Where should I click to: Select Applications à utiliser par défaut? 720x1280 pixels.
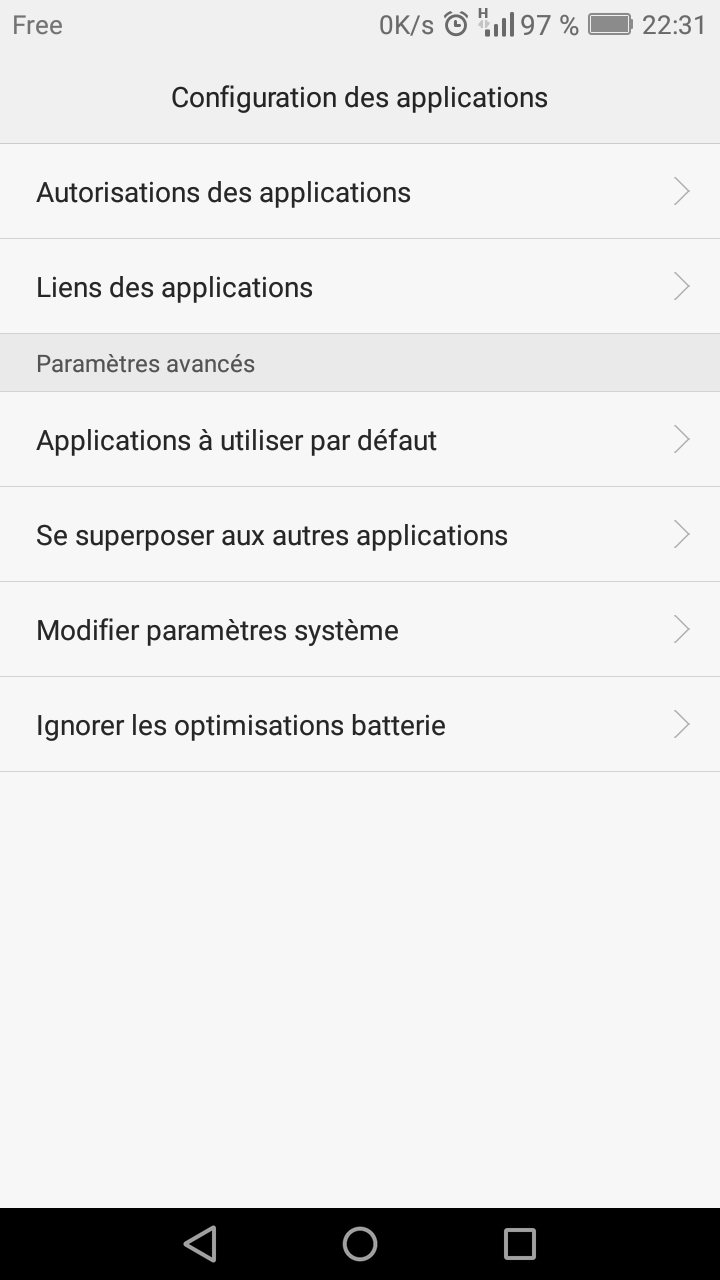tap(360, 440)
